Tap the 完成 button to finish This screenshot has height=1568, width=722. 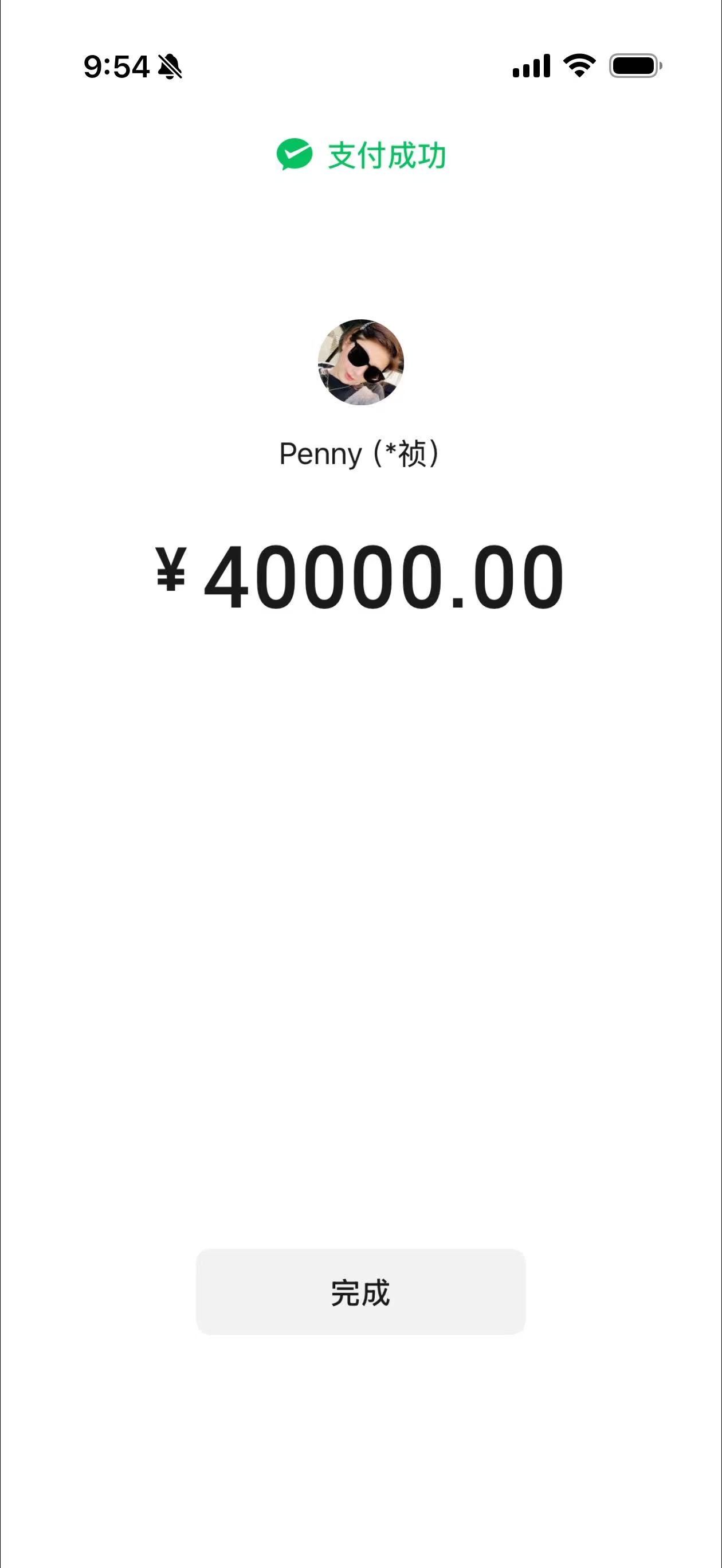click(x=360, y=1291)
